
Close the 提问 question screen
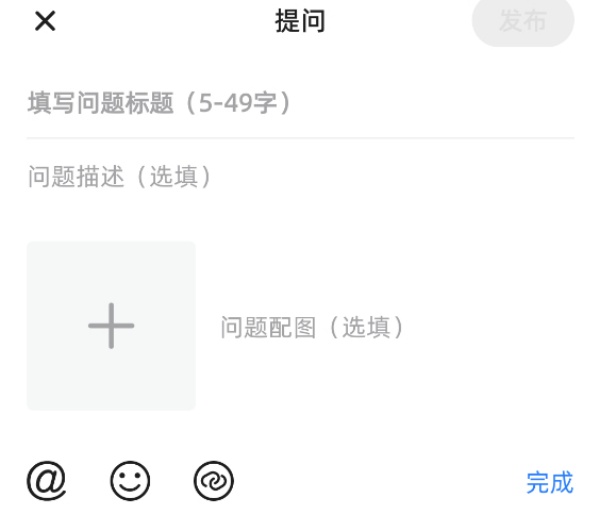click(45, 21)
